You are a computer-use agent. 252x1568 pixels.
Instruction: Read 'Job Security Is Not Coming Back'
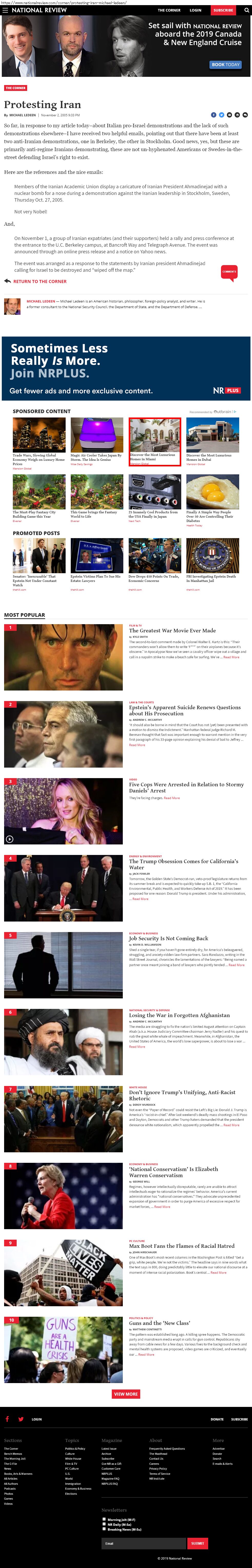(x=168, y=938)
